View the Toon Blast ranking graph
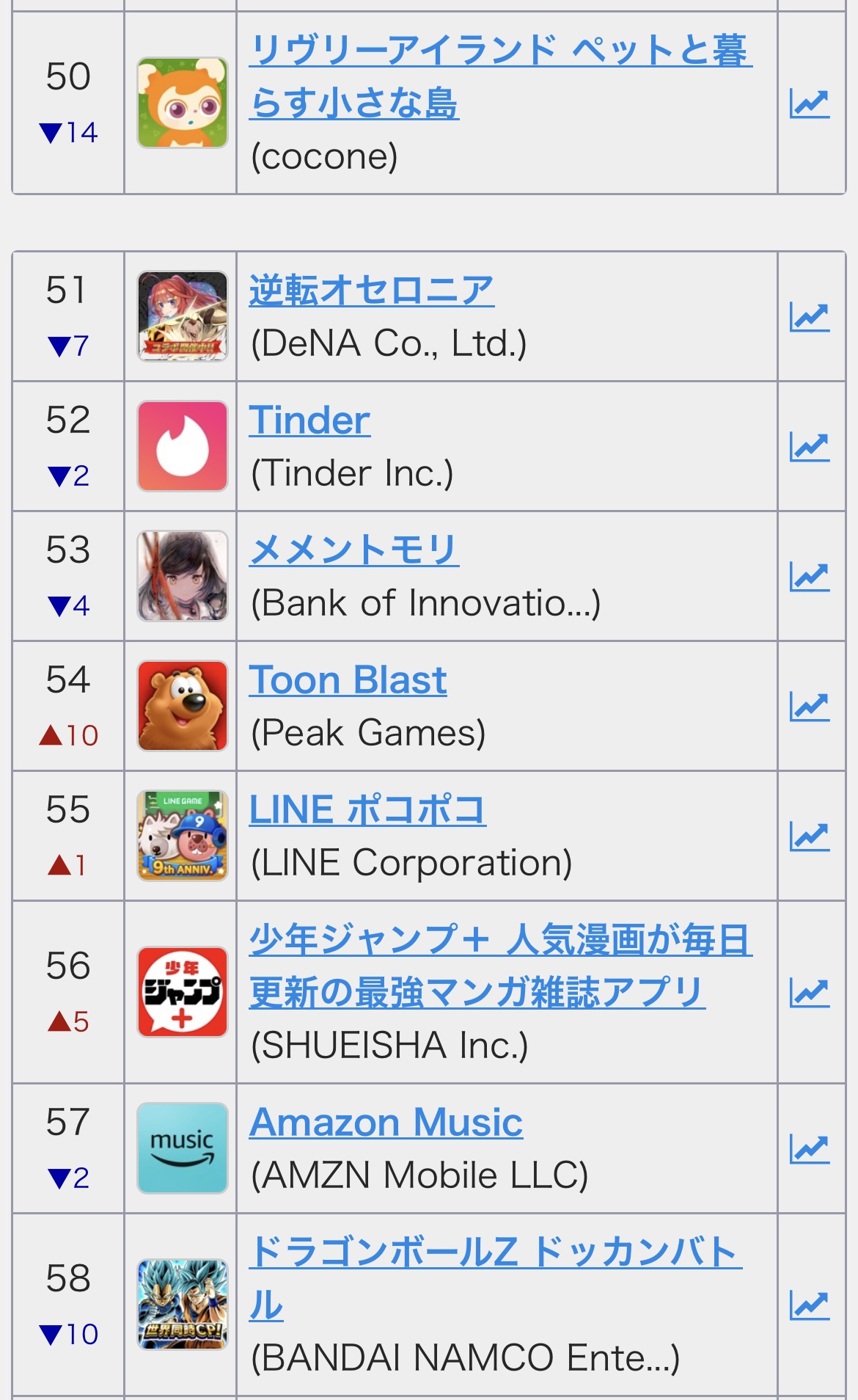Viewport: 858px width, 1400px height. pos(810,707)
